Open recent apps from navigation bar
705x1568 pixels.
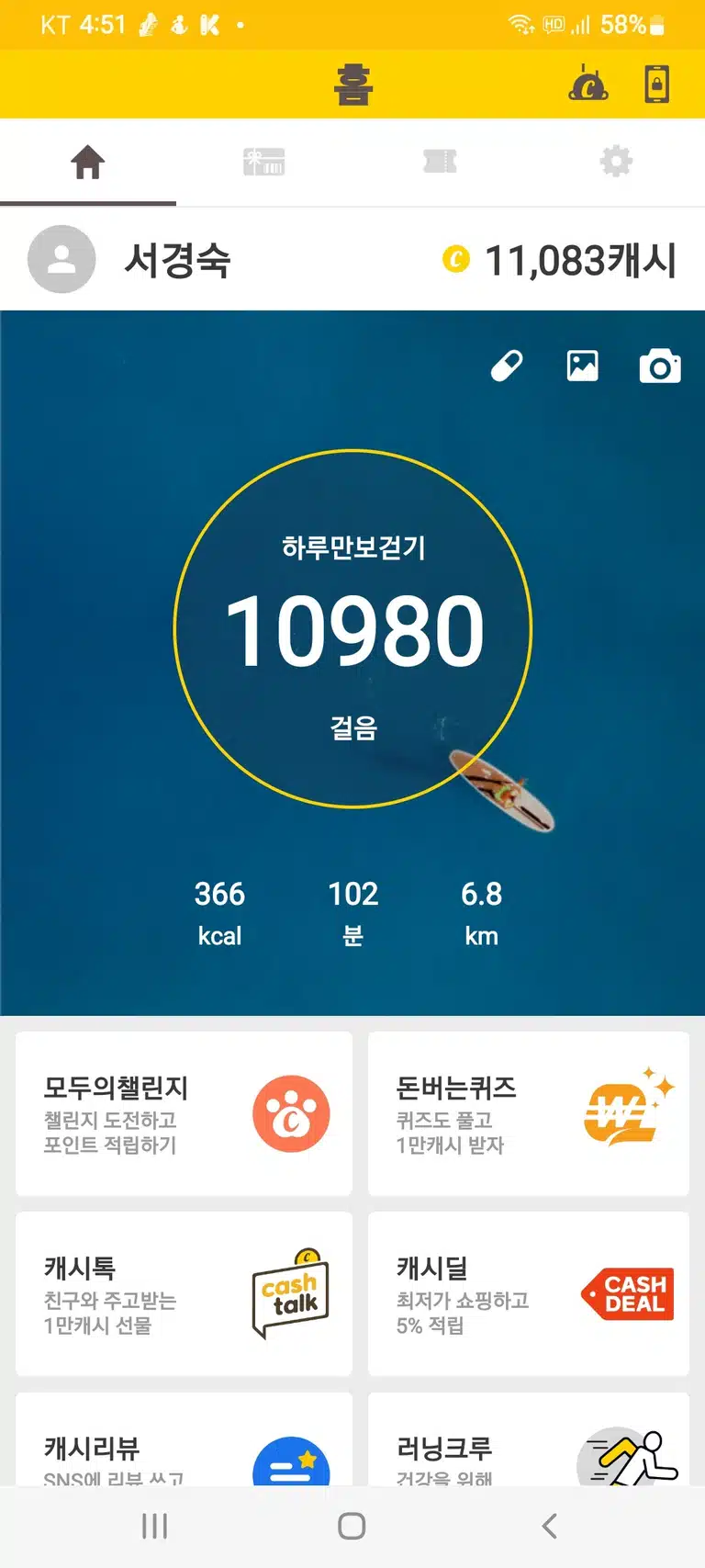coord(154,1527)
